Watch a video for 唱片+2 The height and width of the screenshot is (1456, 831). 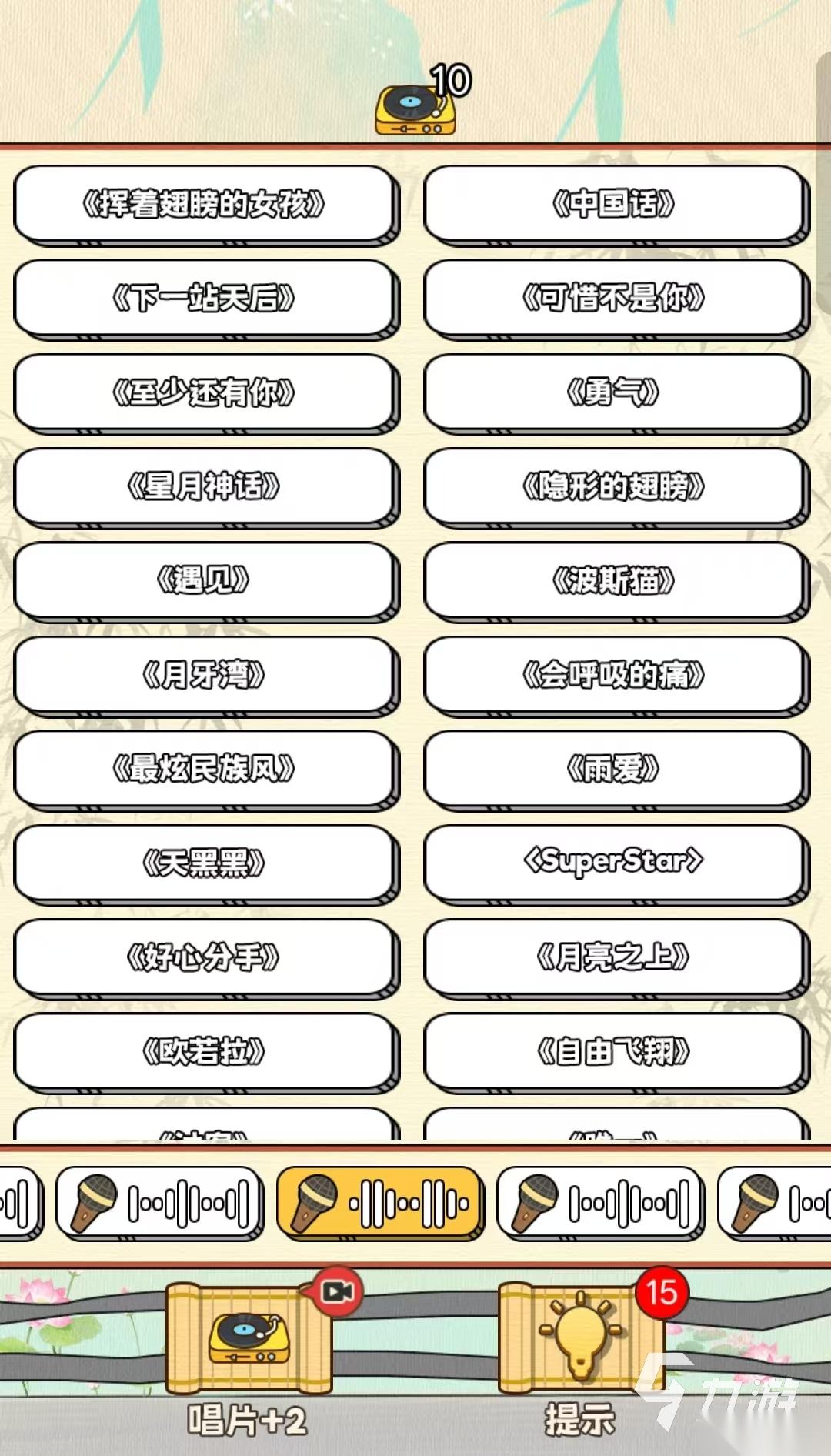tap(249, 1338)
